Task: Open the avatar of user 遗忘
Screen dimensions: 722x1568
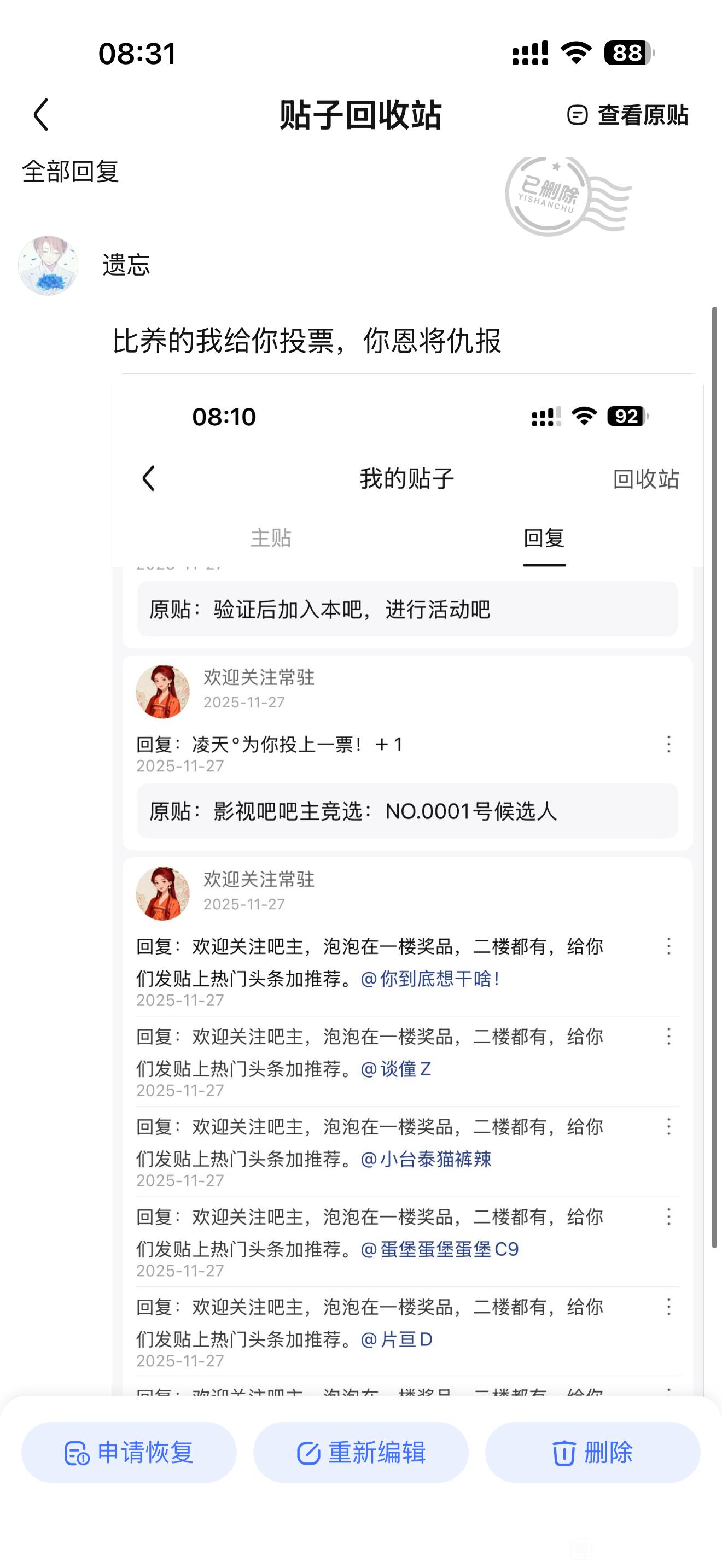Action: point(49,265)
